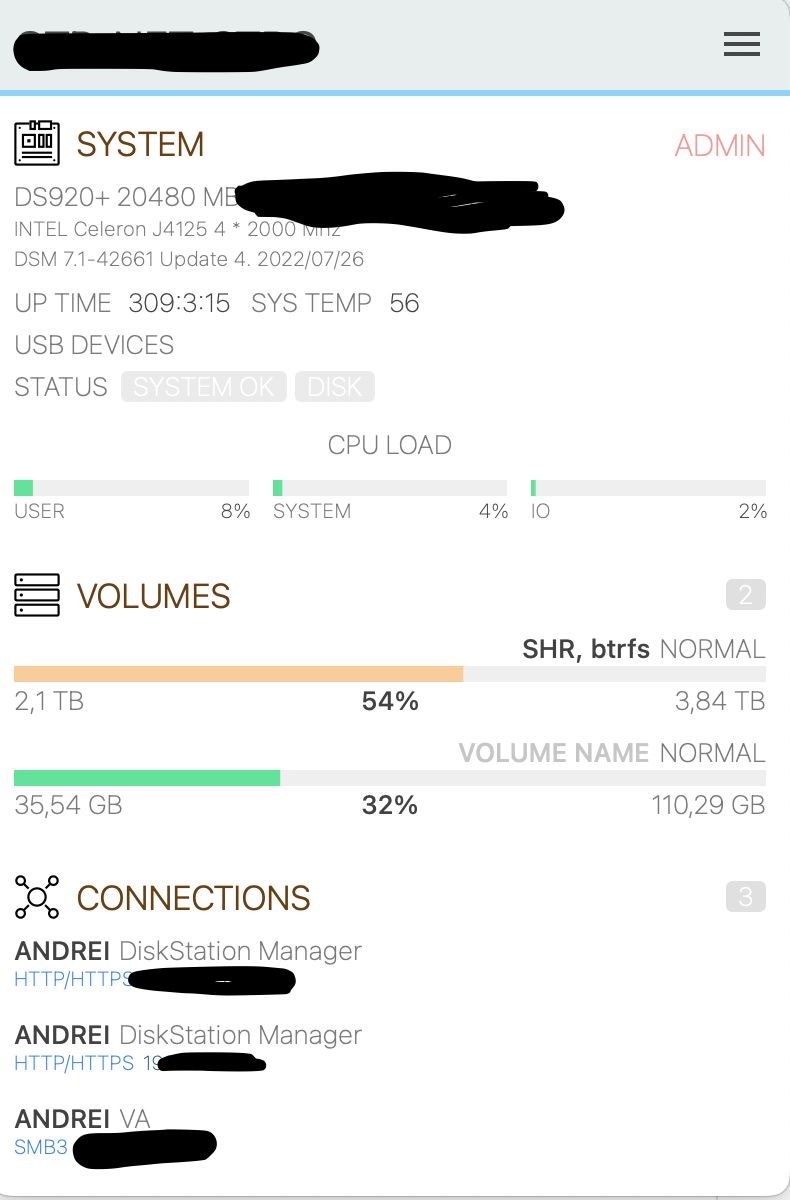
Task: Tap the SYSTEM OK status chip
Action: [204, 387]
